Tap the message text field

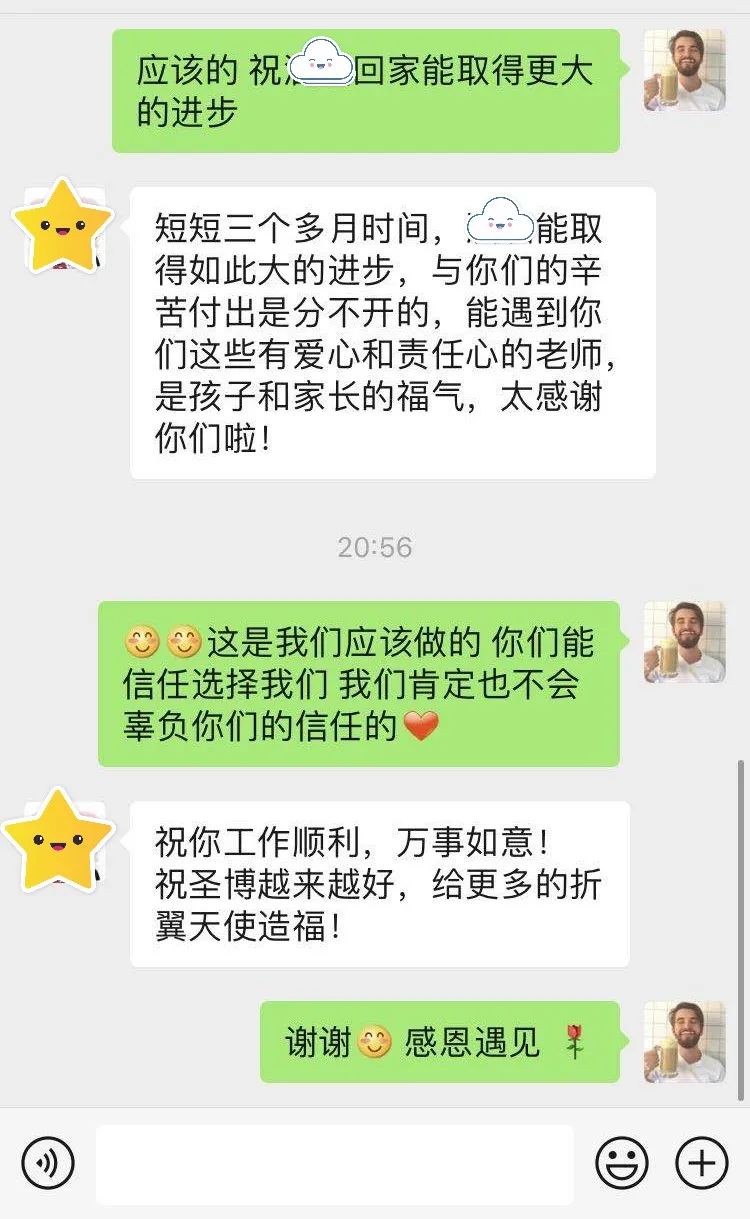[x=335, y=1164]
